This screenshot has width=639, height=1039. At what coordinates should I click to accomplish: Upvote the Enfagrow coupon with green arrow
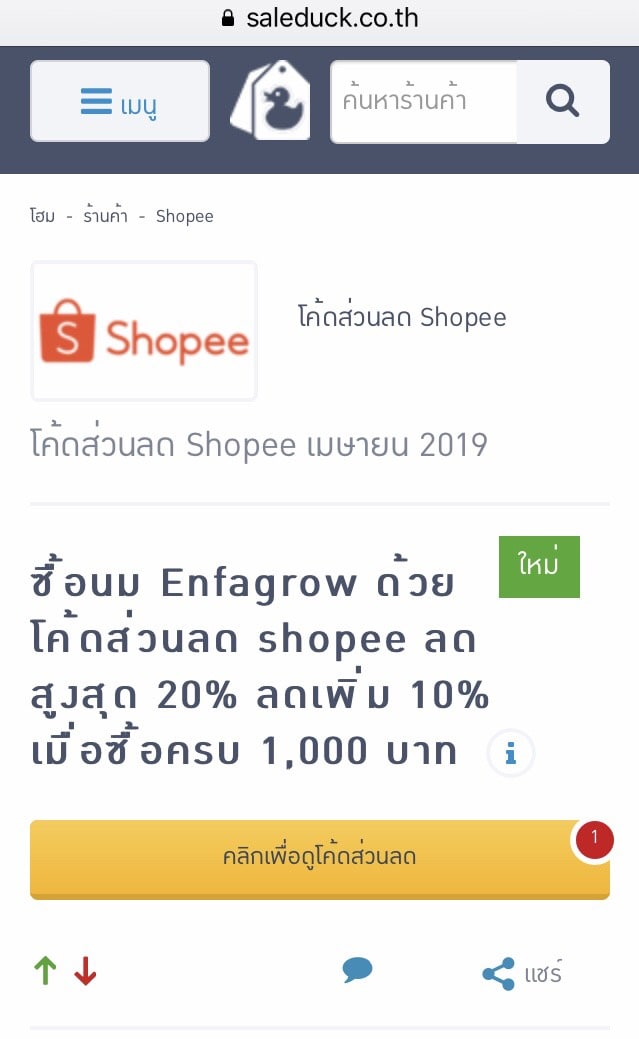[45, 971]
